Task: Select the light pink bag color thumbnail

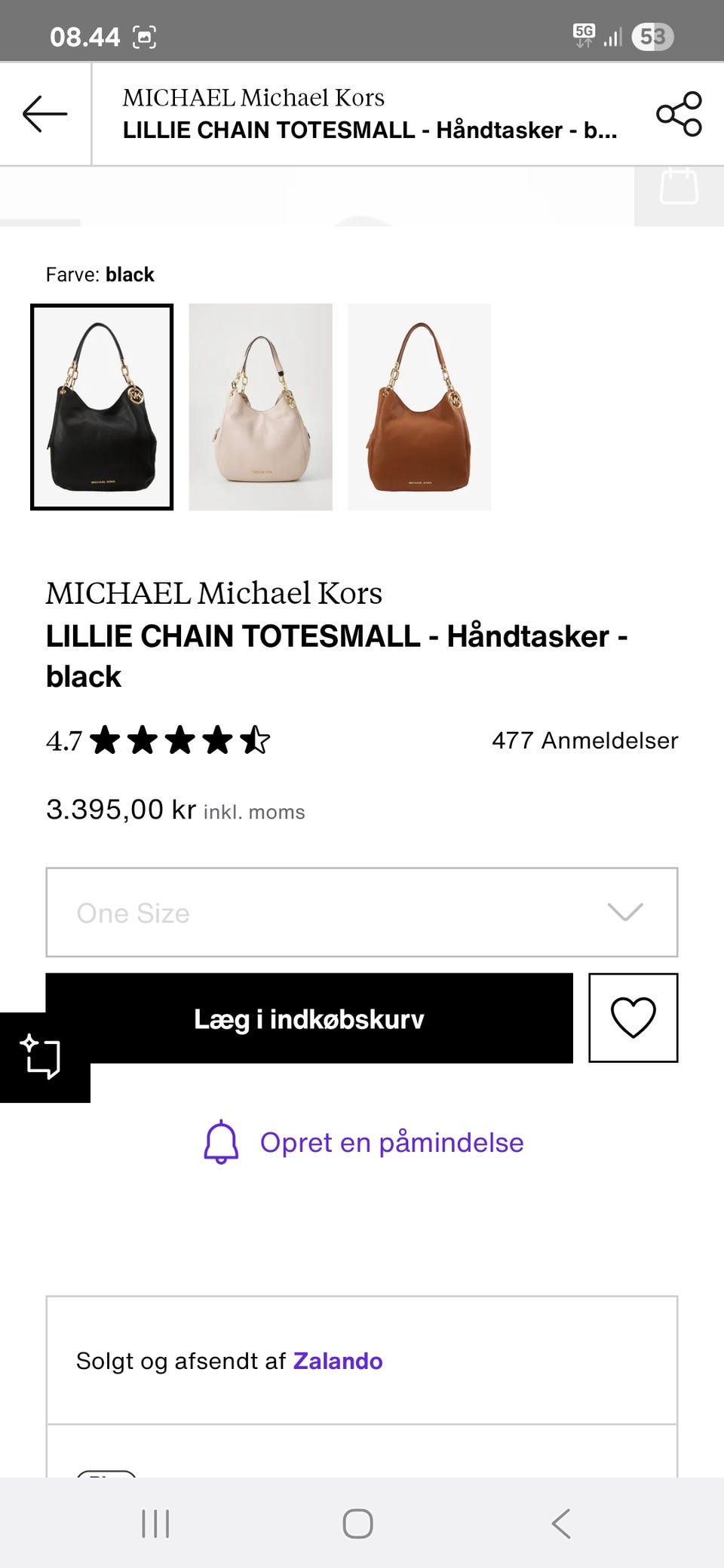Action: click(x=260, y=407)
